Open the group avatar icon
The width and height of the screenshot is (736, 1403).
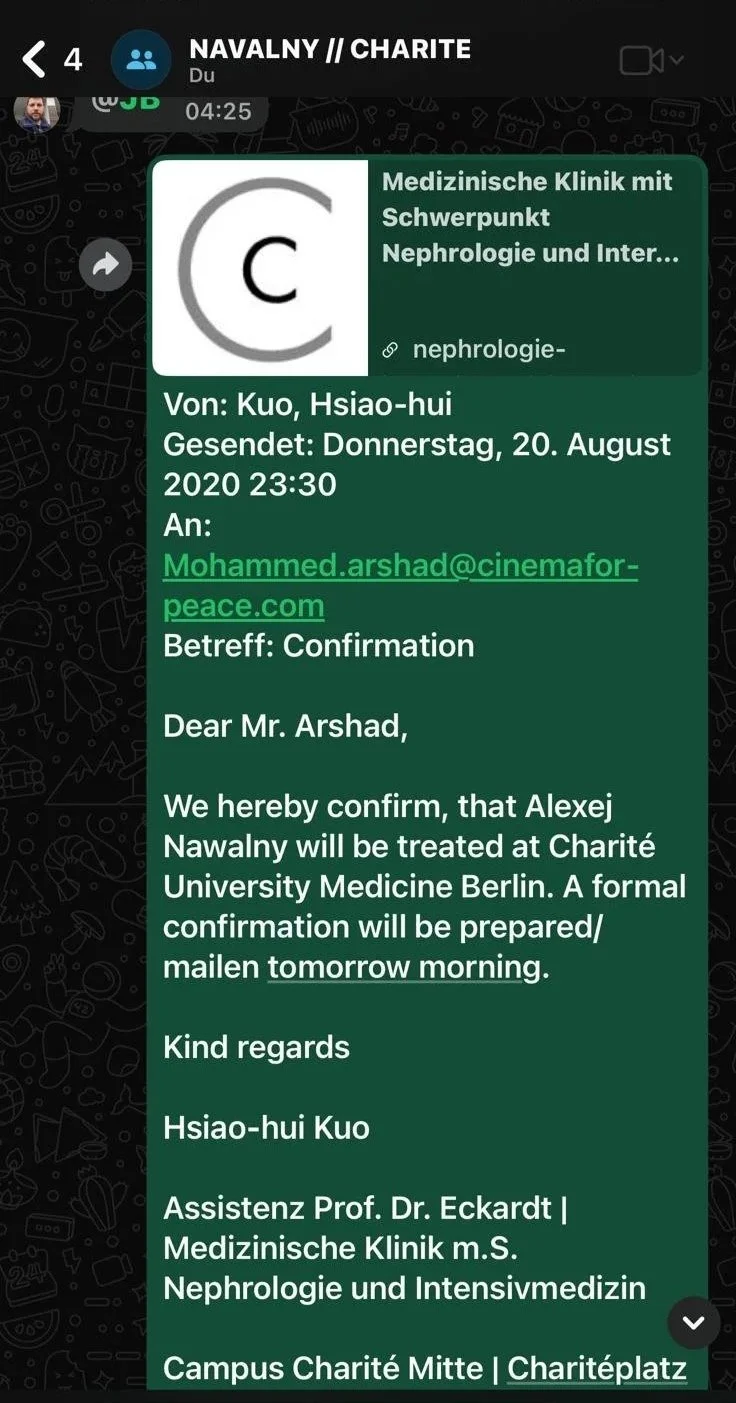coord(141,60)
